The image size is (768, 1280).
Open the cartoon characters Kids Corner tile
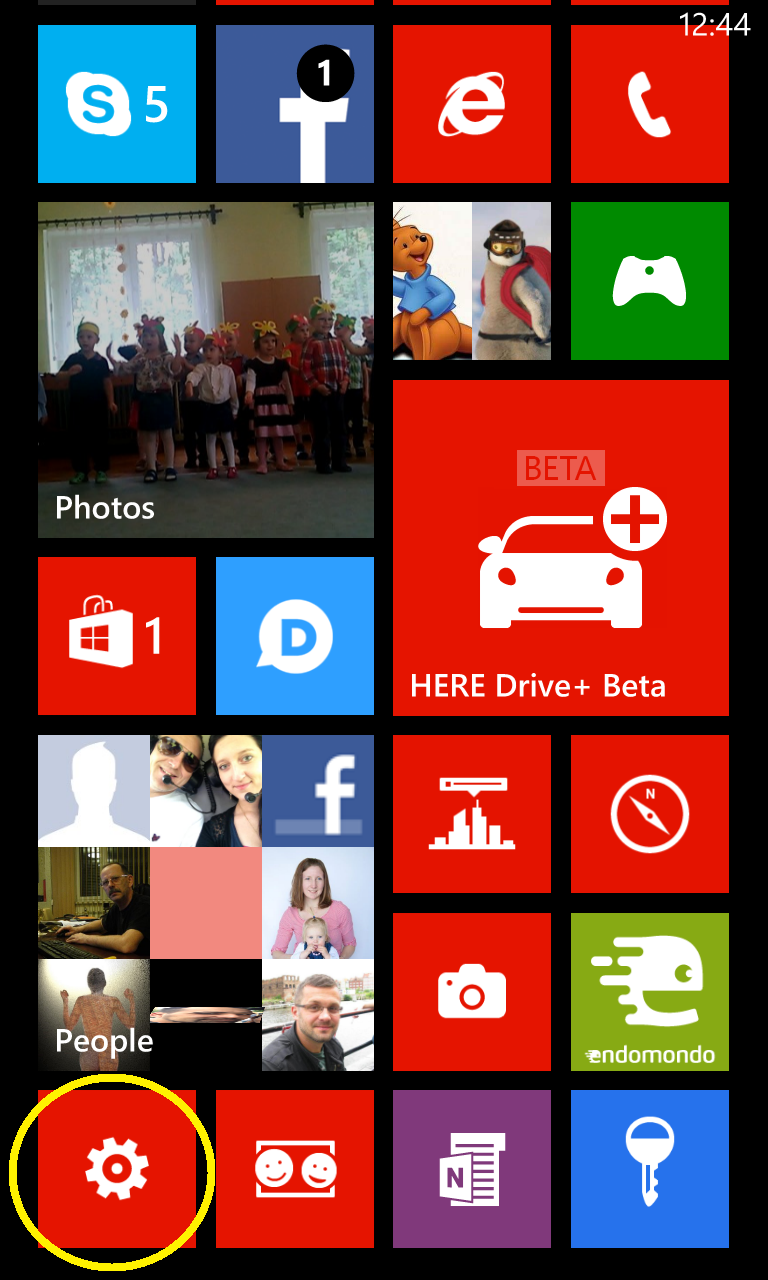coord(472,281)
